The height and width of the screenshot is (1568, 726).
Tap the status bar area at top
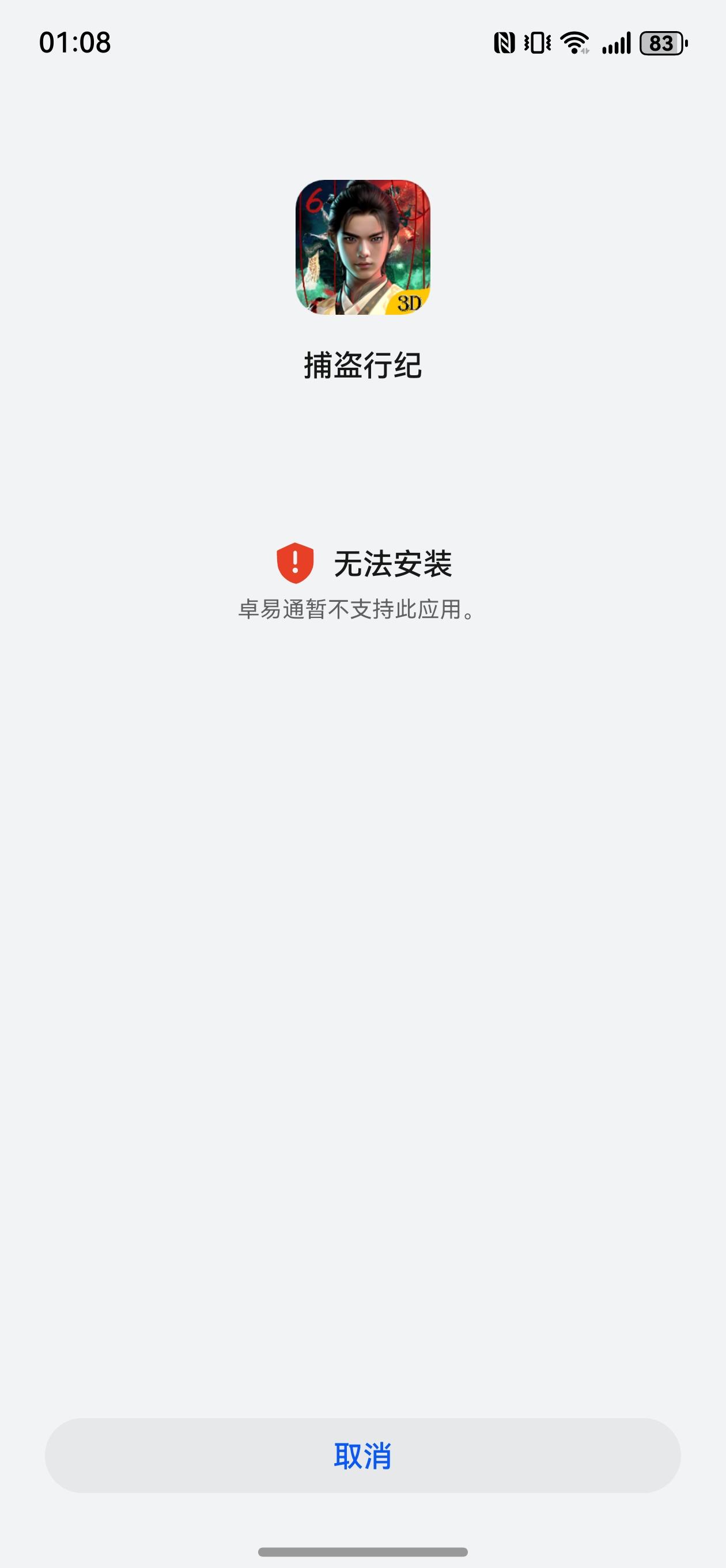tap(362, 42)
